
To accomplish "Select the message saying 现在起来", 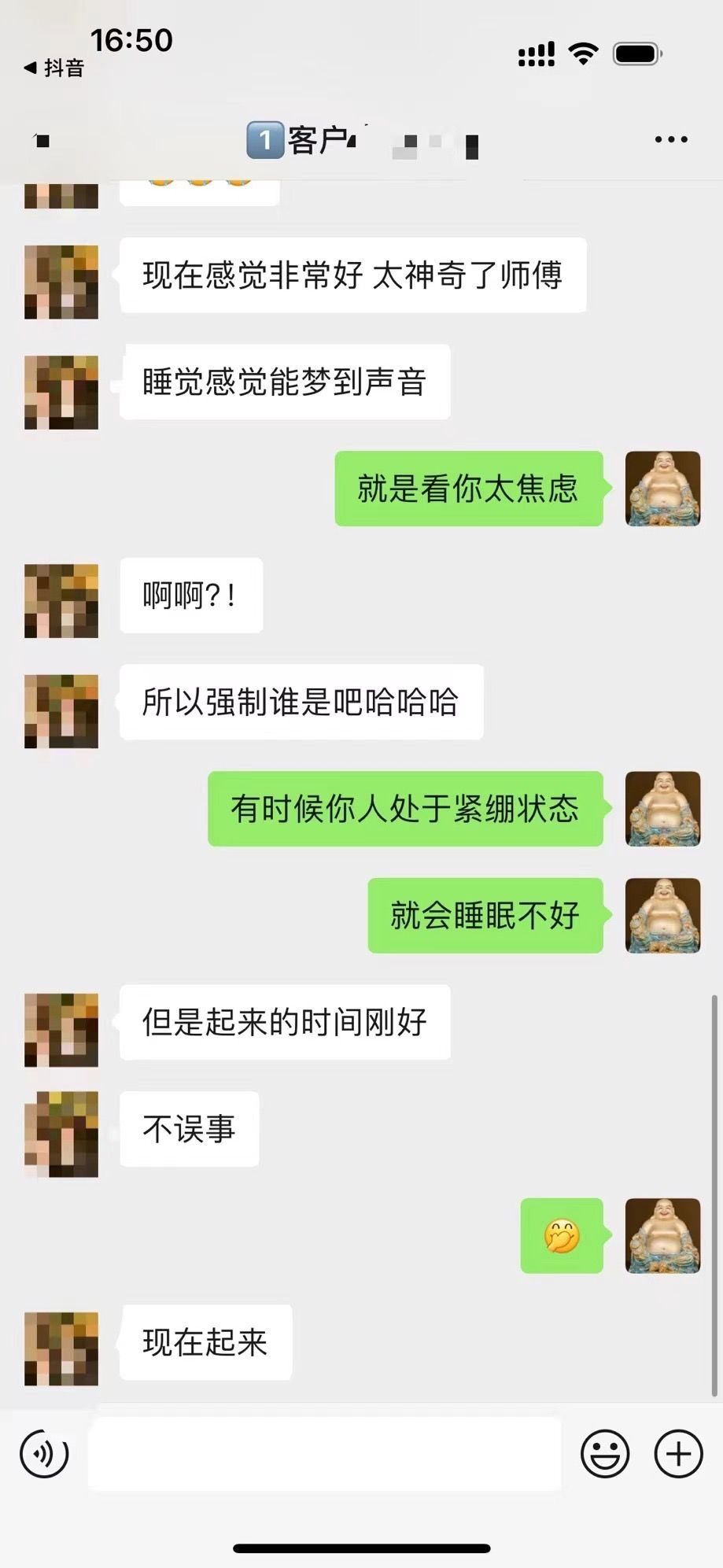I will tap(205, 1343).
